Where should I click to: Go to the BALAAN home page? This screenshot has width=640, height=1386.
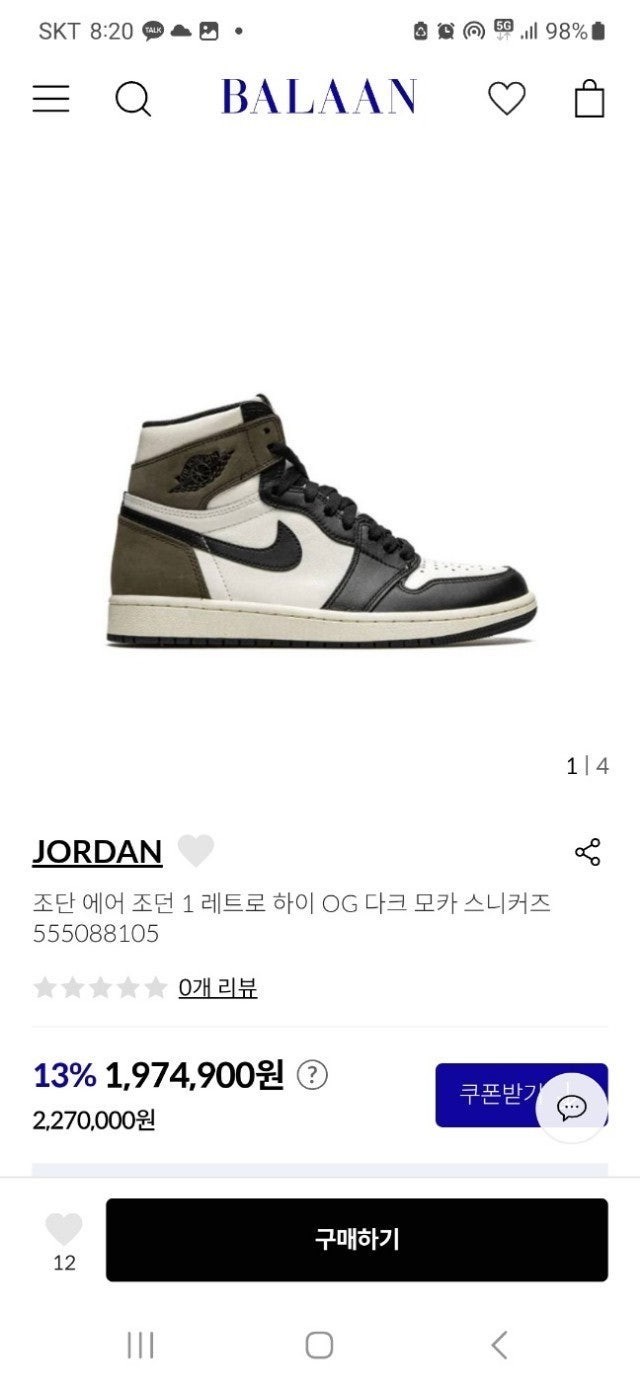click(318, 98)
